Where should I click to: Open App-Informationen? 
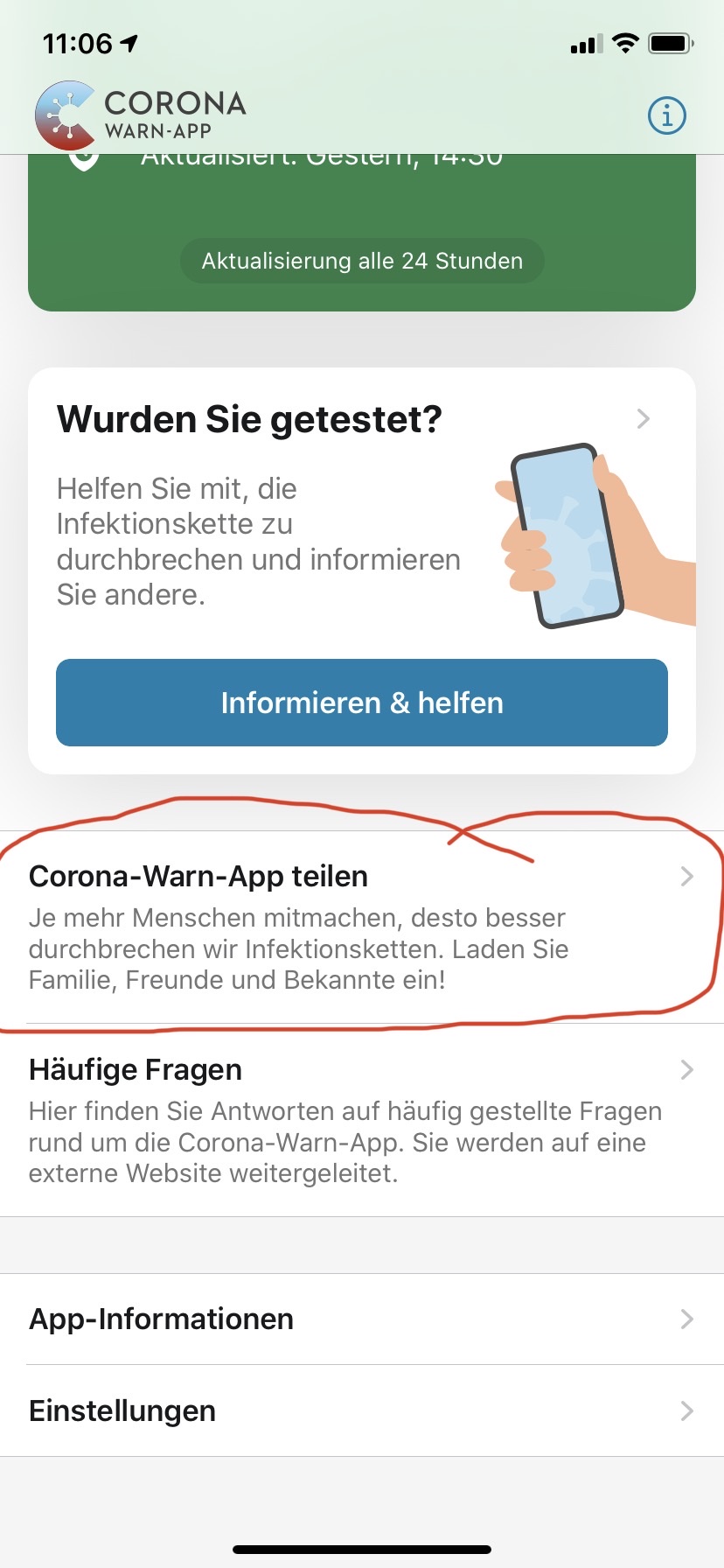(x=362, y=1319)
